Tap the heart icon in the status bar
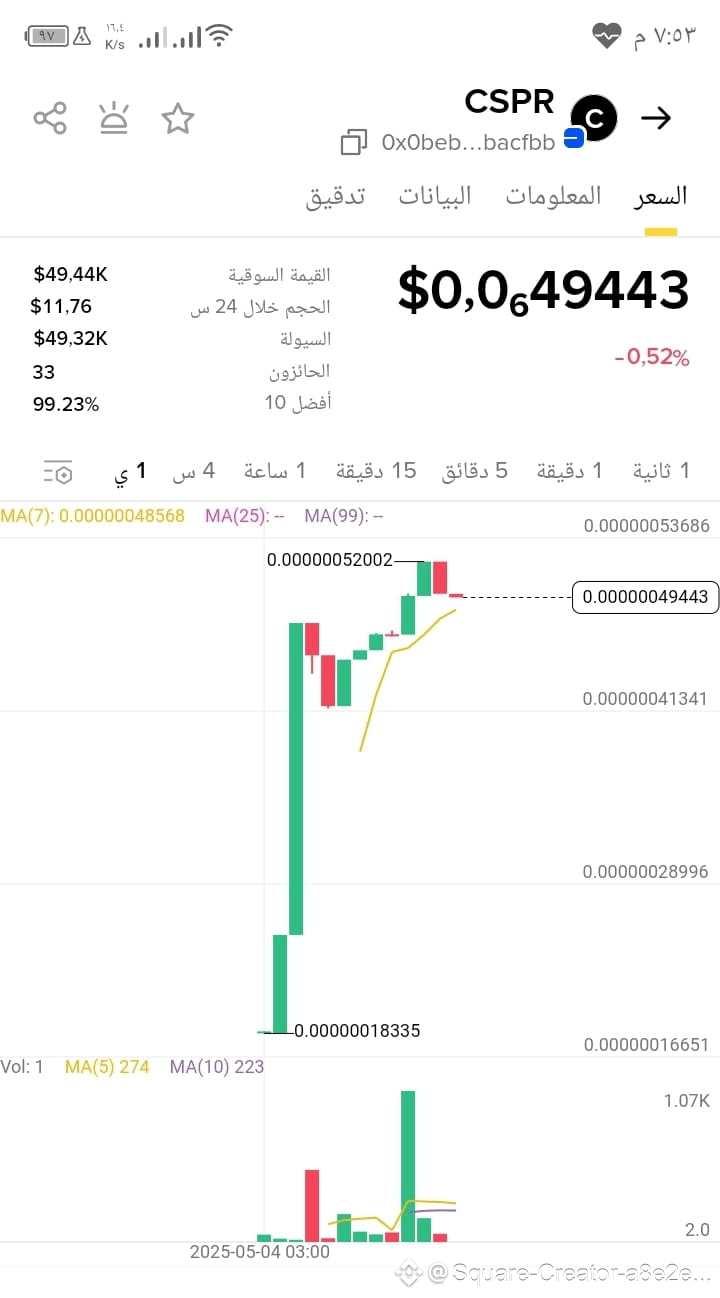 pos(607,34)
